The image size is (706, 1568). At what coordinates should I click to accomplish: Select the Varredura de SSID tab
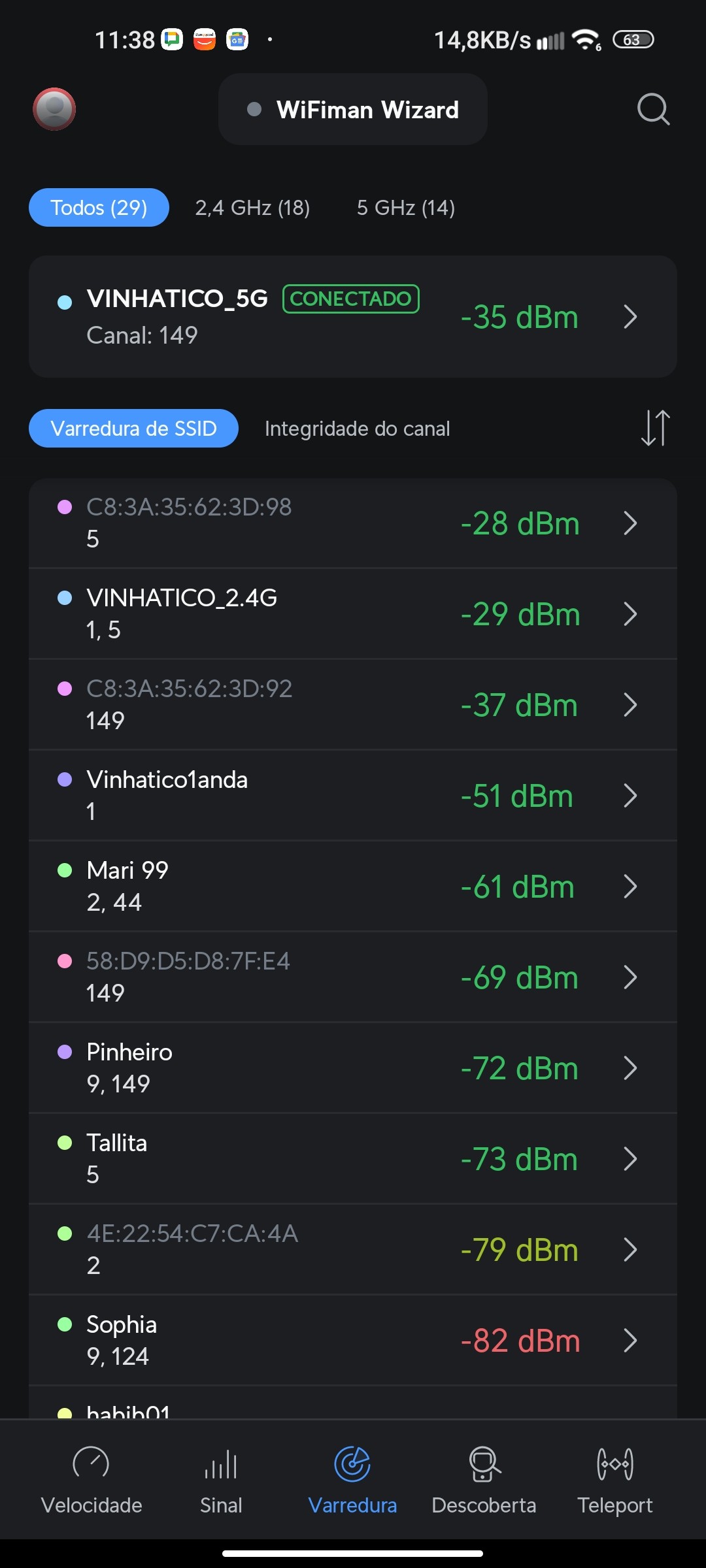pyautogui.click(x=133, y=429)
